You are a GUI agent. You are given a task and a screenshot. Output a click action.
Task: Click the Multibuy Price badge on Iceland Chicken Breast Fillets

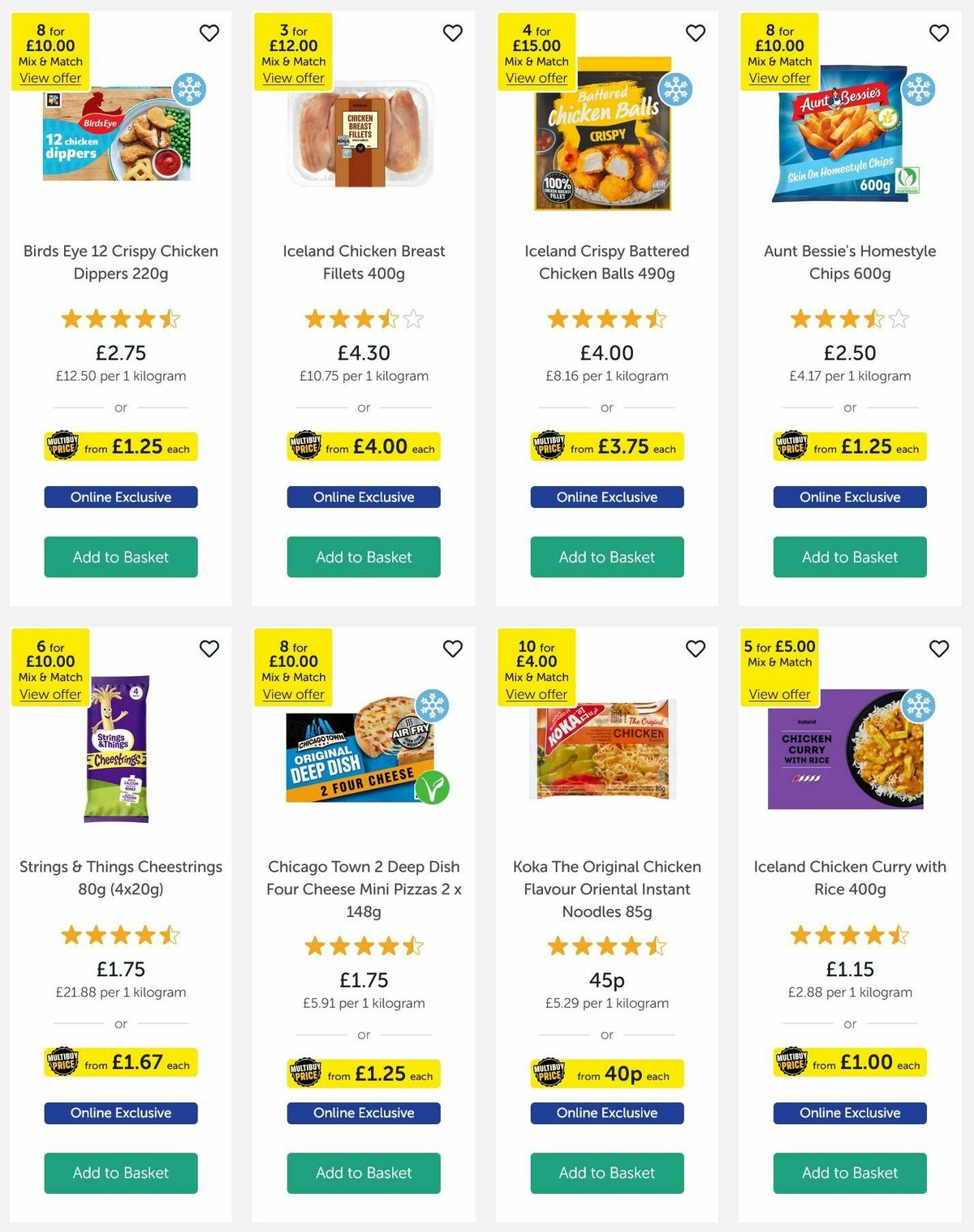[363, 446]
